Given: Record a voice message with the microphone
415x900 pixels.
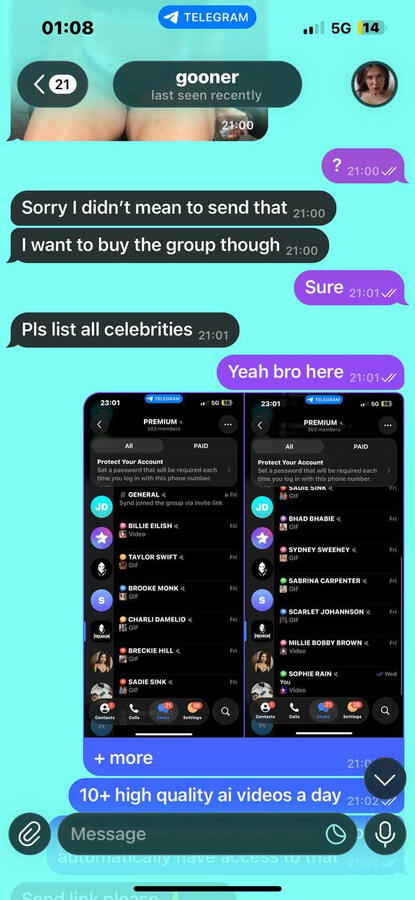Looking at the screenshot, I should (x=385, y=834).
